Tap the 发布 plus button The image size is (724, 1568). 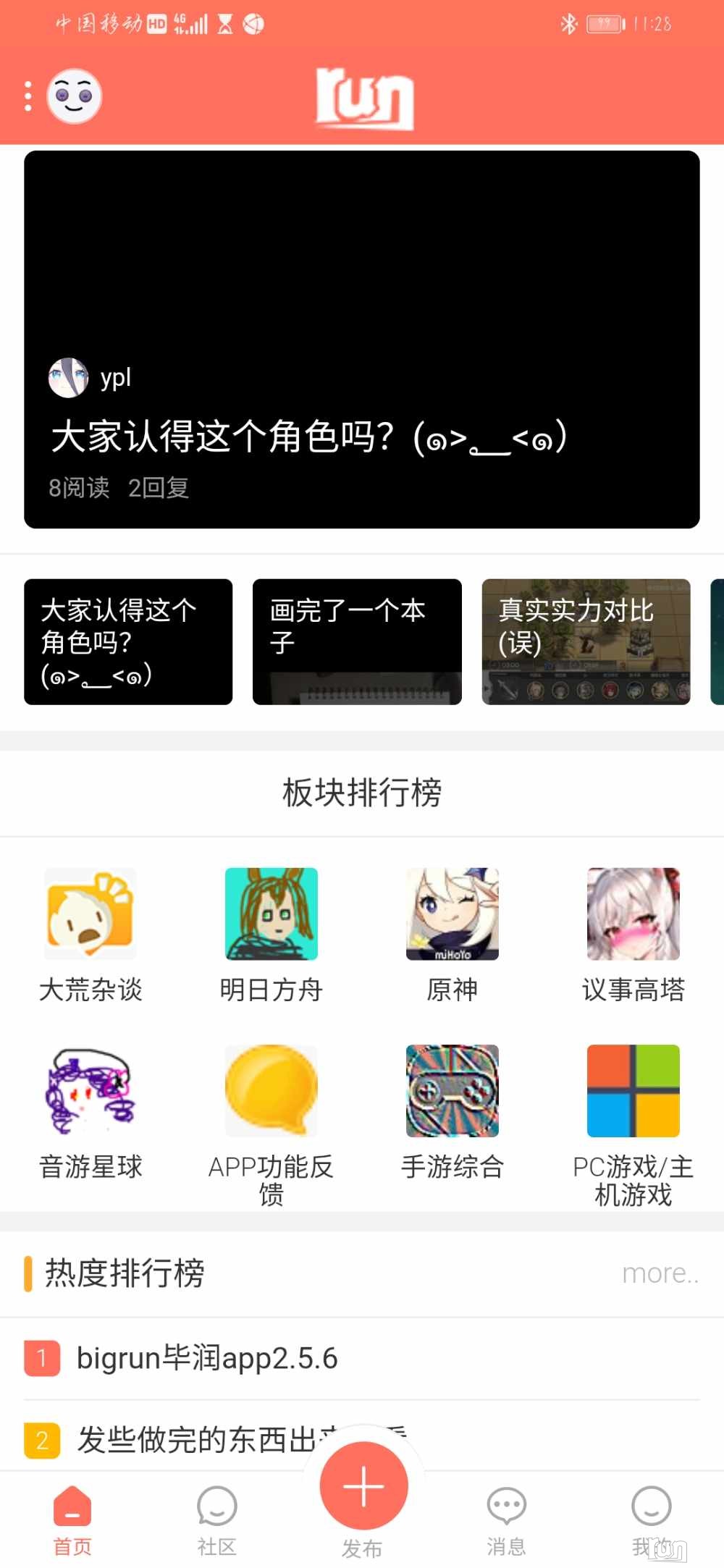[363, 1485]
